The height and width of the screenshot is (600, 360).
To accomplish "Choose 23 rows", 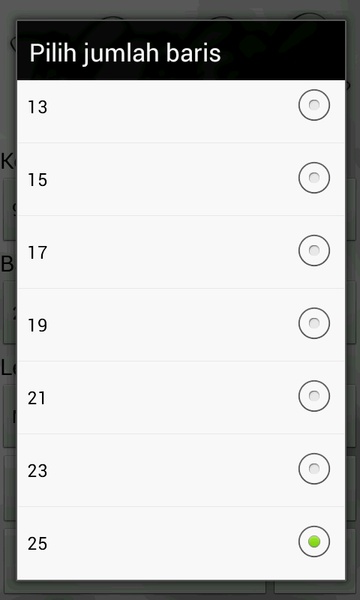I will tap(181, 470).
